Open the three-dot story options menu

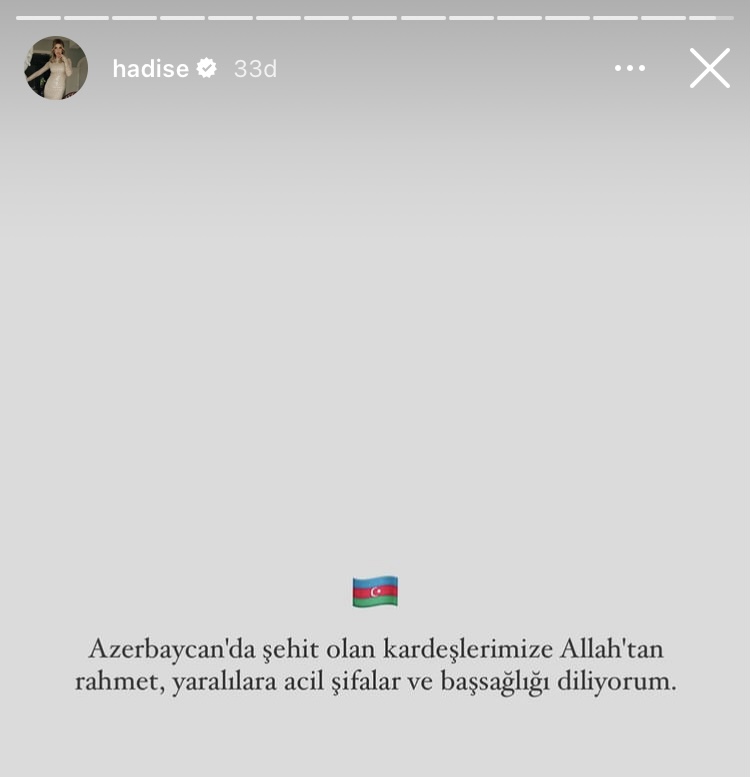tap(630, 68)
